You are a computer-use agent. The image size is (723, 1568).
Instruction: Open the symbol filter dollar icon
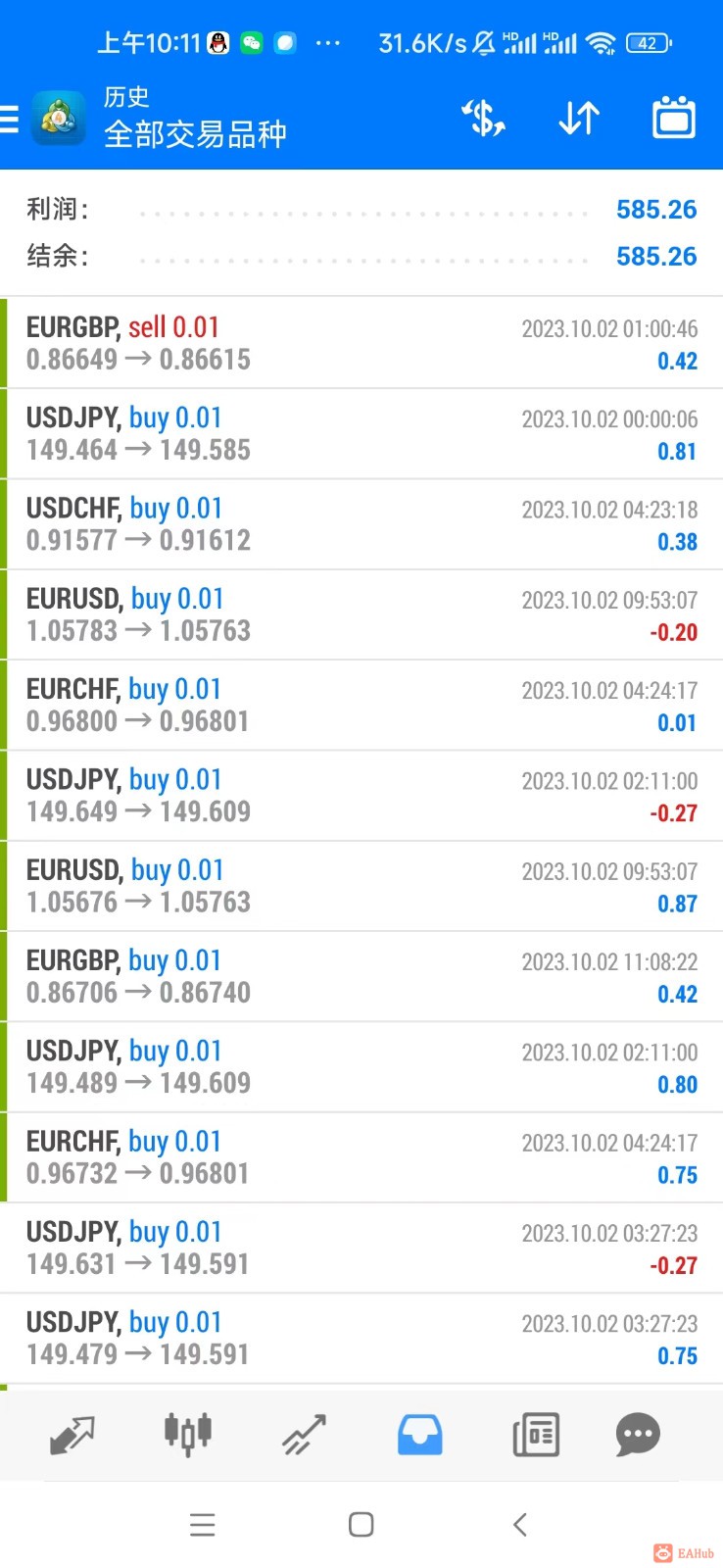coord(483,119)
